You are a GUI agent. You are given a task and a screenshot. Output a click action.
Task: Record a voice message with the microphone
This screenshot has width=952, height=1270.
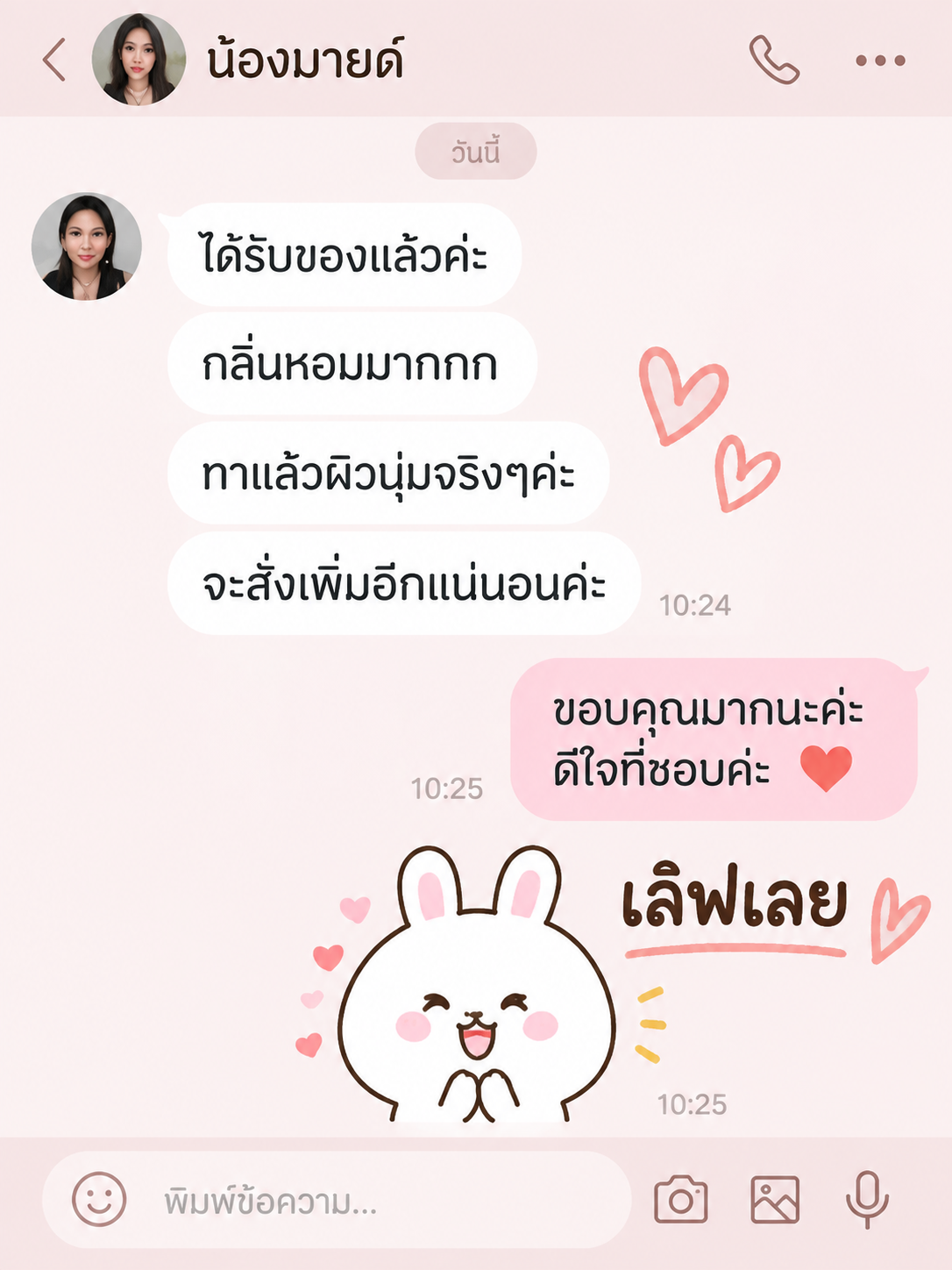pos(867,1199)
